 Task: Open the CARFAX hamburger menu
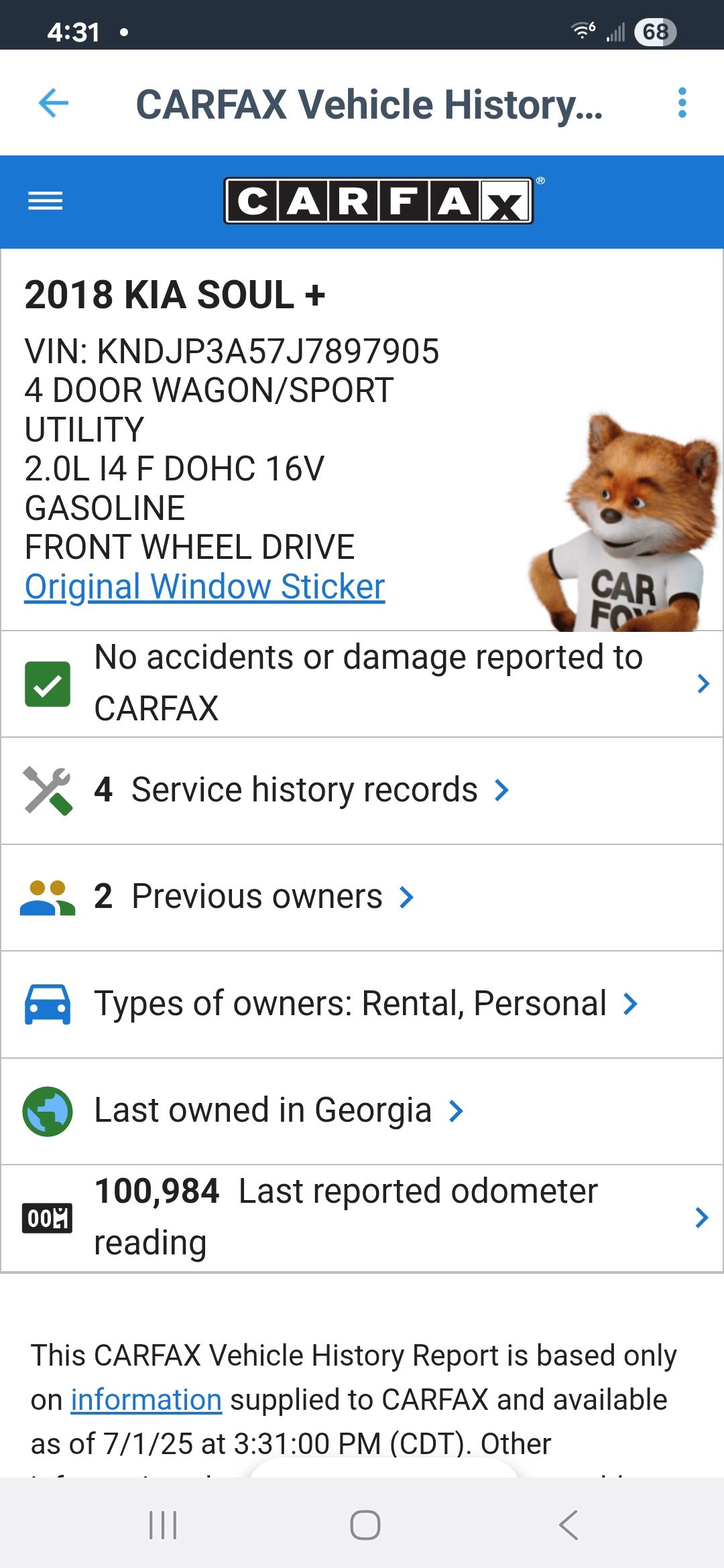click(x=46, y=201)
